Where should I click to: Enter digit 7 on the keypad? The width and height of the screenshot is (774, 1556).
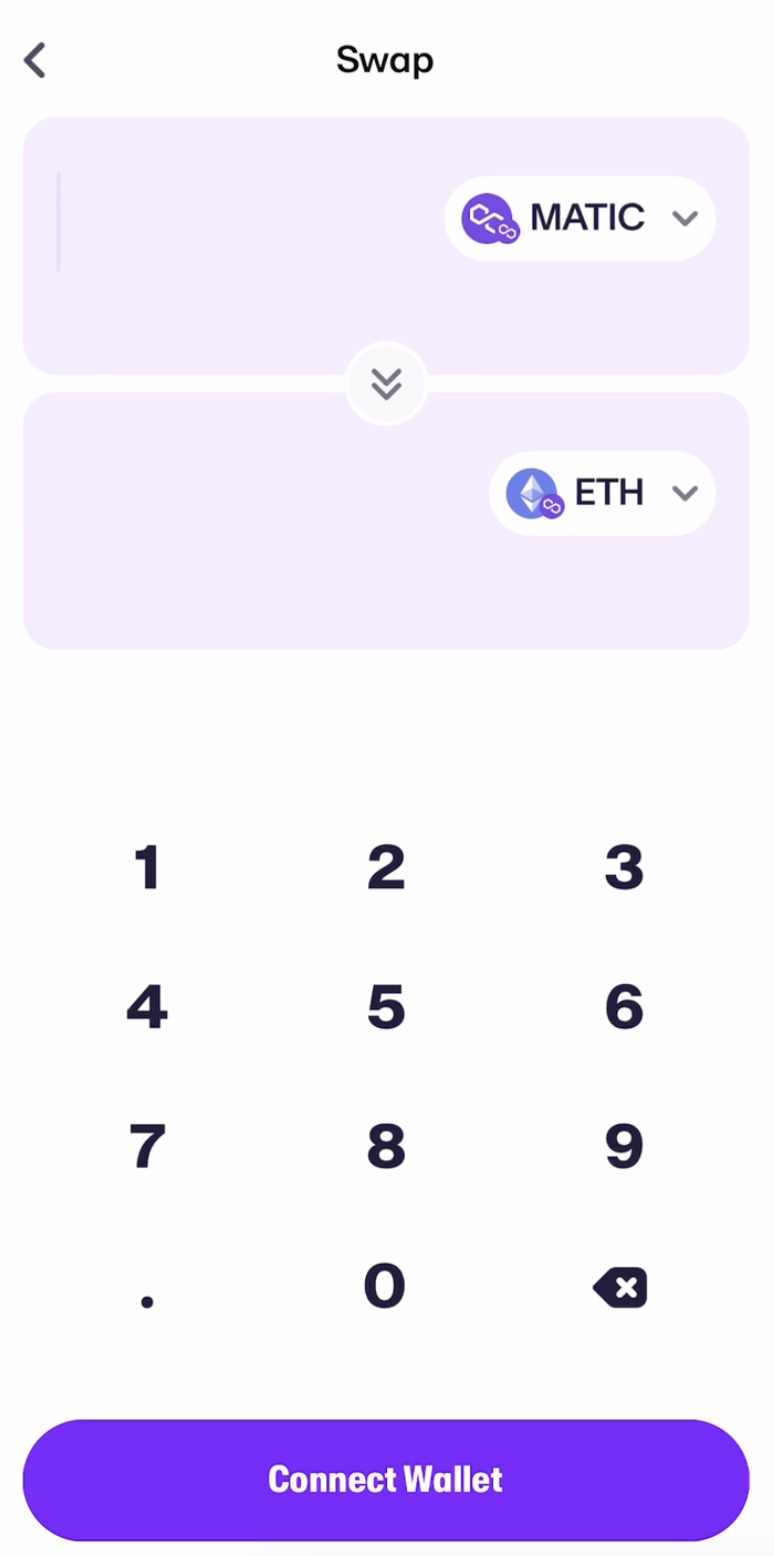coord(147,1147)
